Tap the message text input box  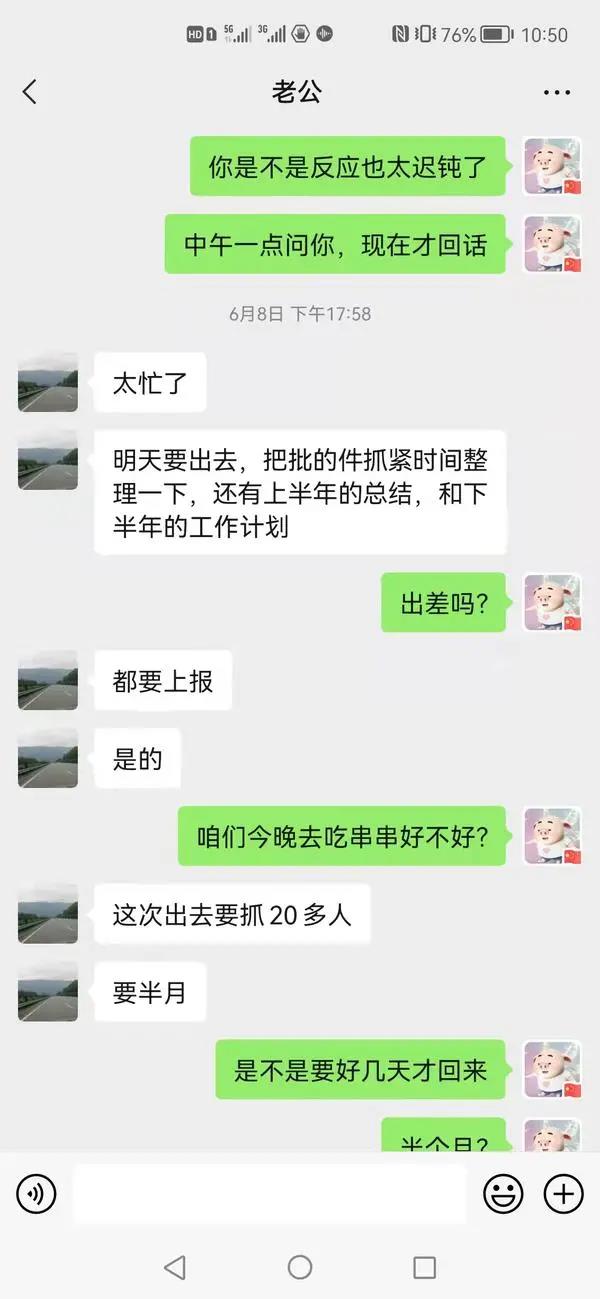coord(270,1193)
